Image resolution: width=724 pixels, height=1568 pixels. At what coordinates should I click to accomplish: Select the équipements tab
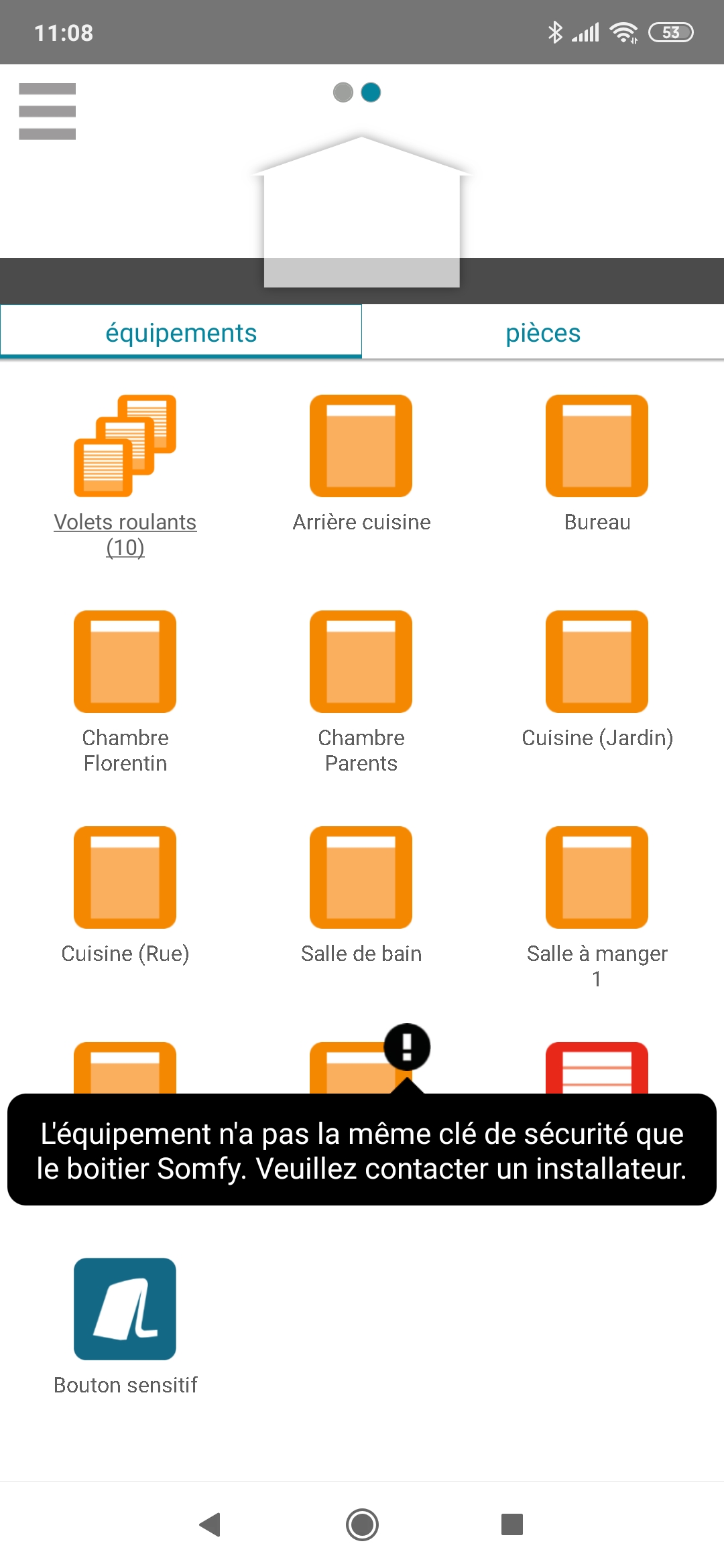click(x=181, y=332)
